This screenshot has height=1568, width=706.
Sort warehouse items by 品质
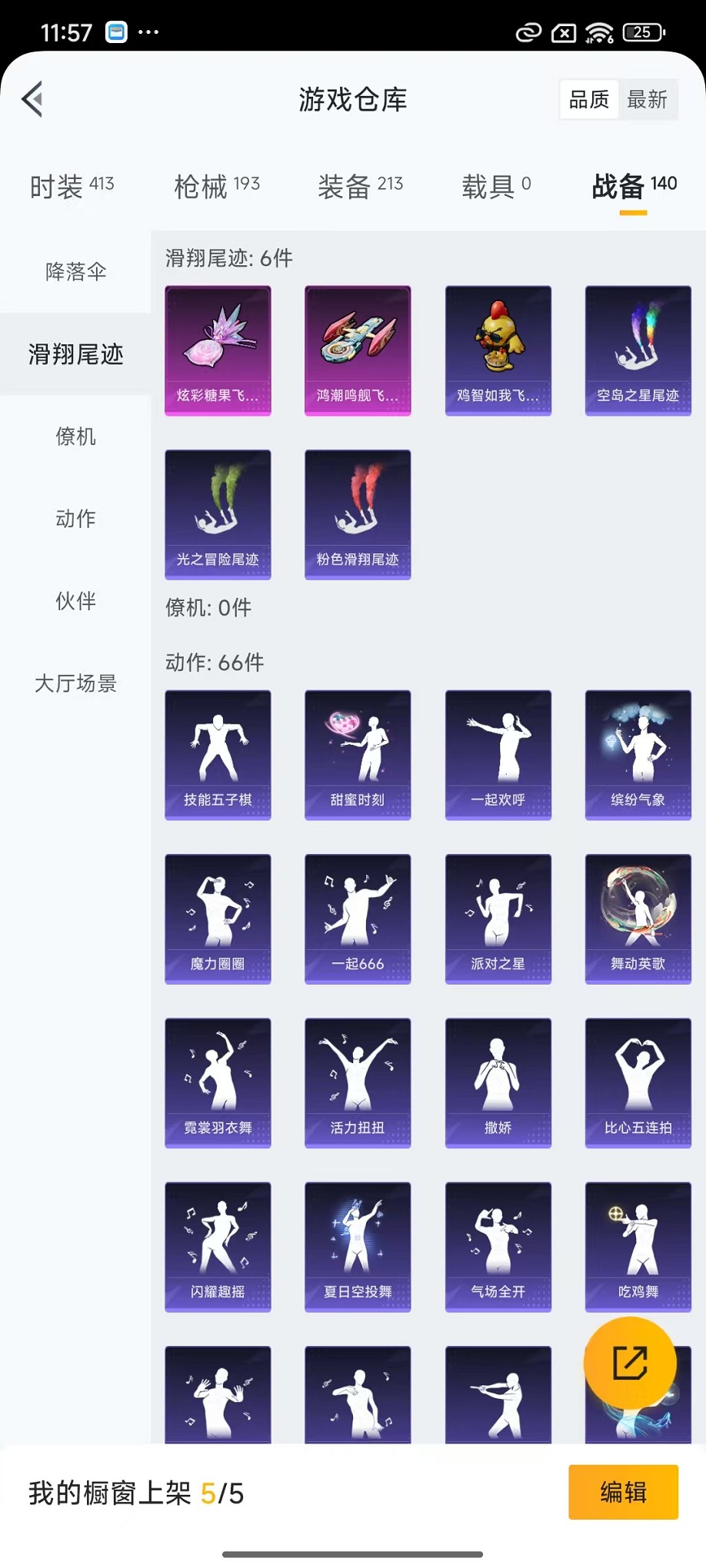(x=589, y=99)
